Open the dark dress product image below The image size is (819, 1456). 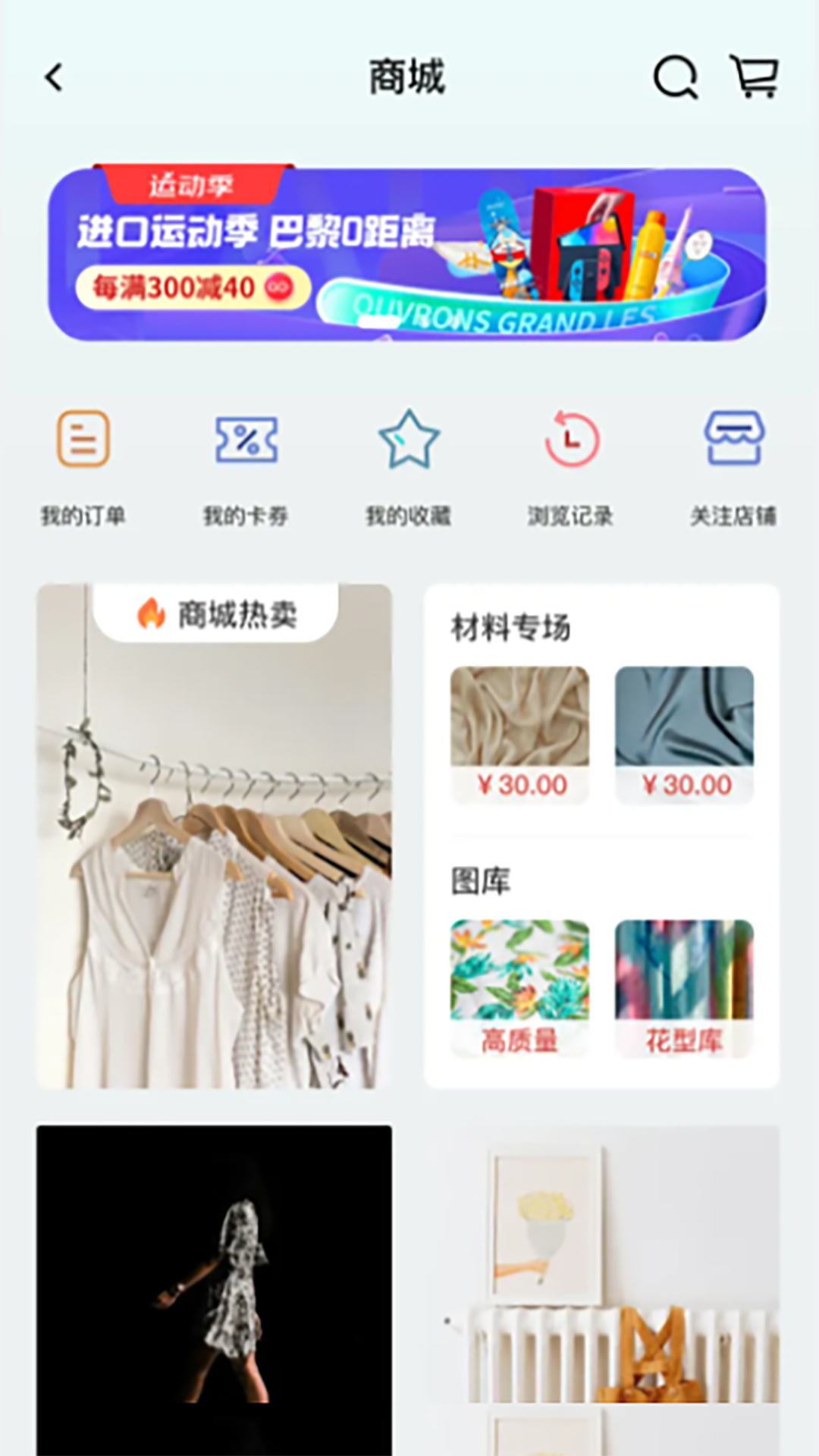coord(215,1289)
